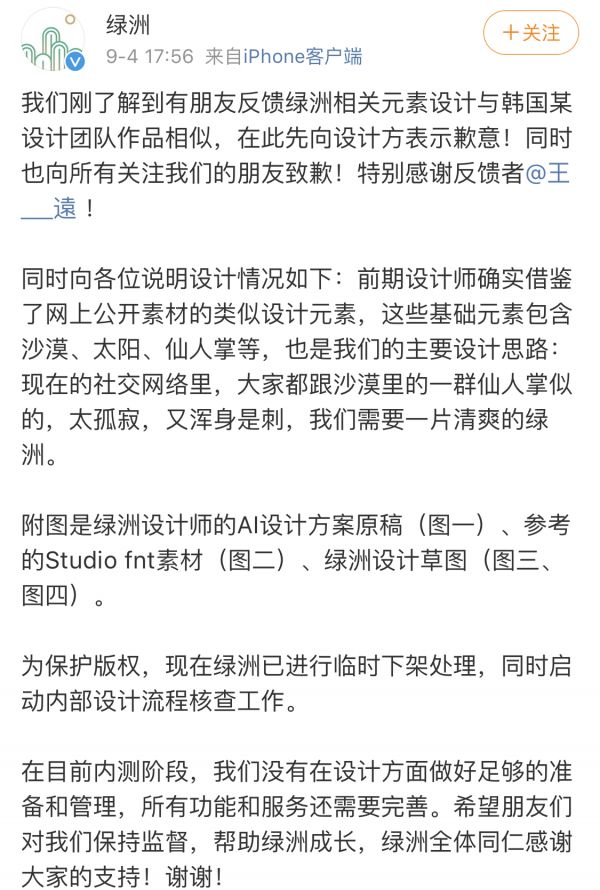Screen dimensions: 600x890
Task: Follow the 绿洲 account
Action: click(530, 33)
